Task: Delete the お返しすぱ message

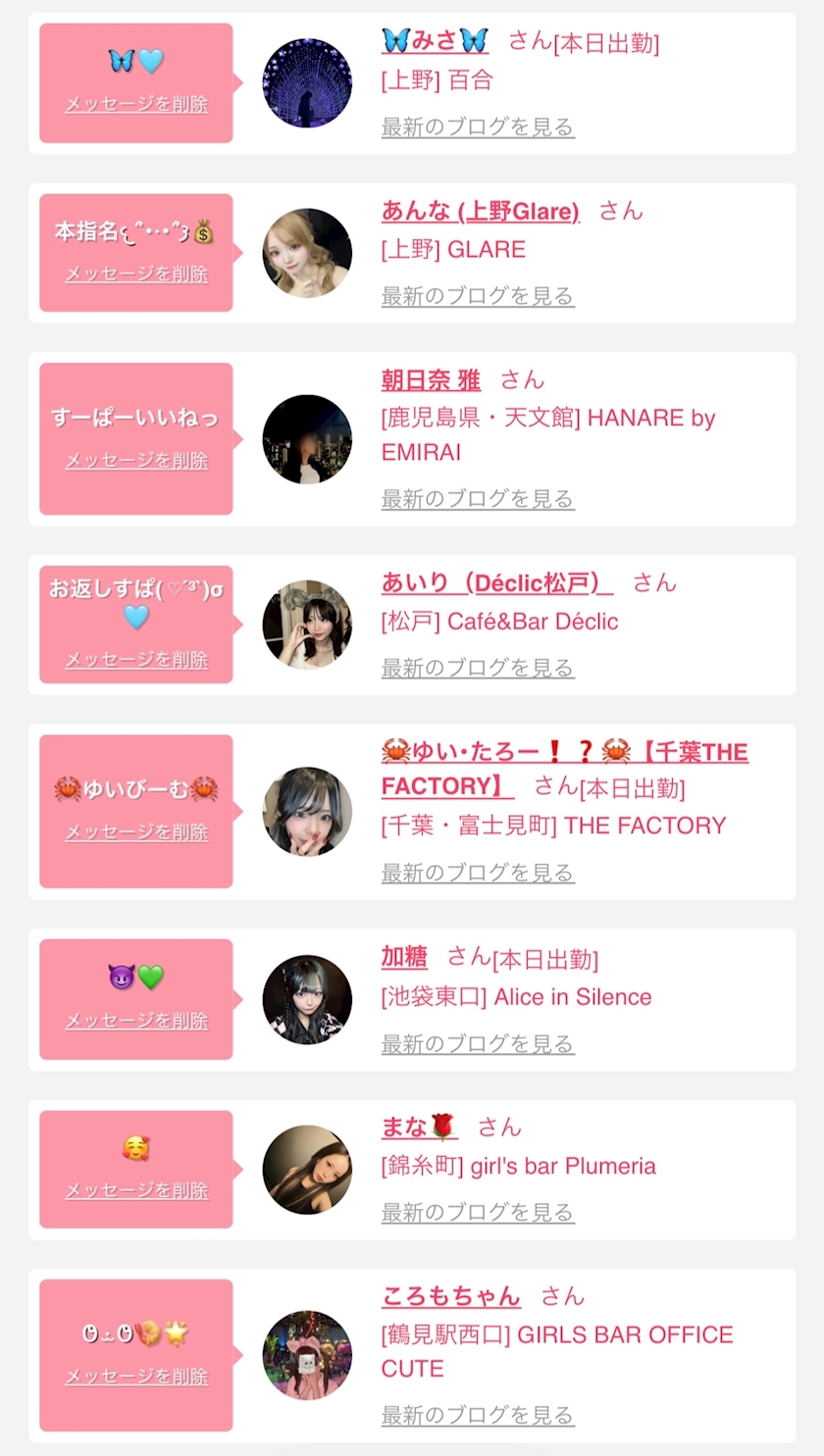Action: click(136, 660)
